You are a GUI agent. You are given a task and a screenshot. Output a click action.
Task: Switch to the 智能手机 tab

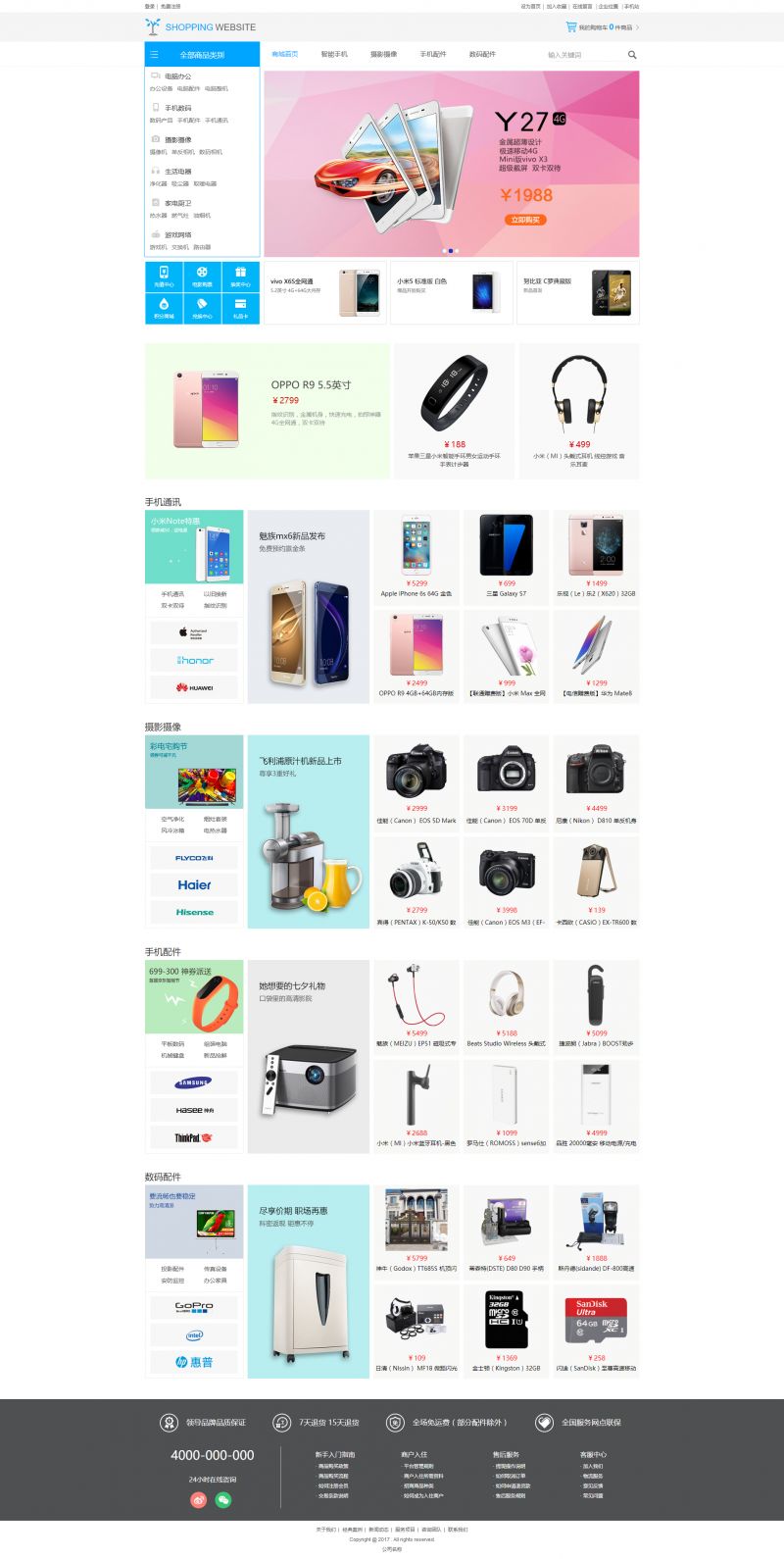(x=334, y=54)
